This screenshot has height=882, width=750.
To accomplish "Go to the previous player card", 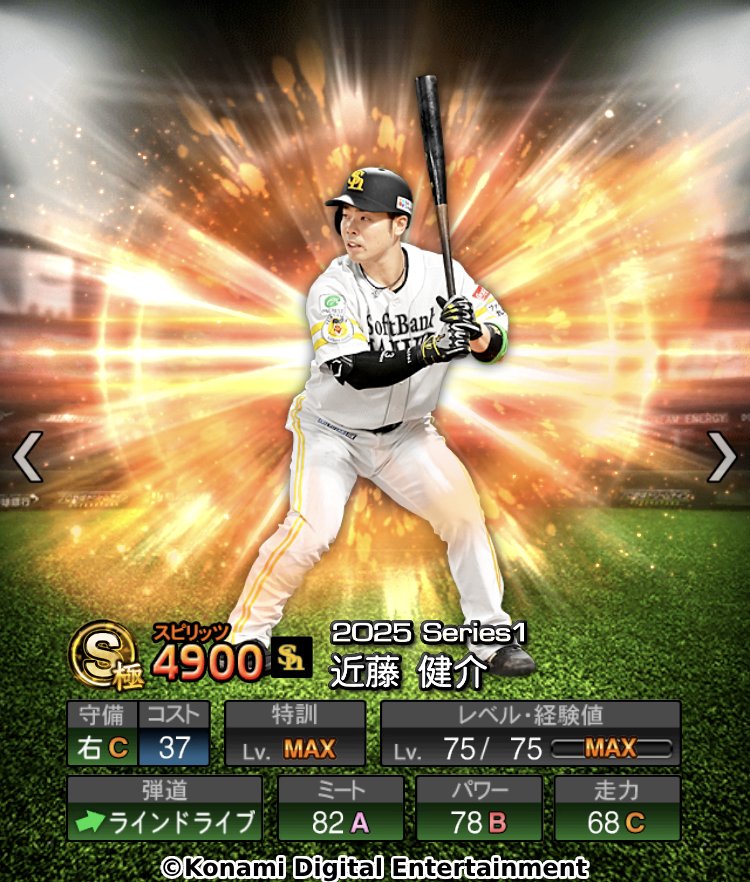I will tap(27, 458).
